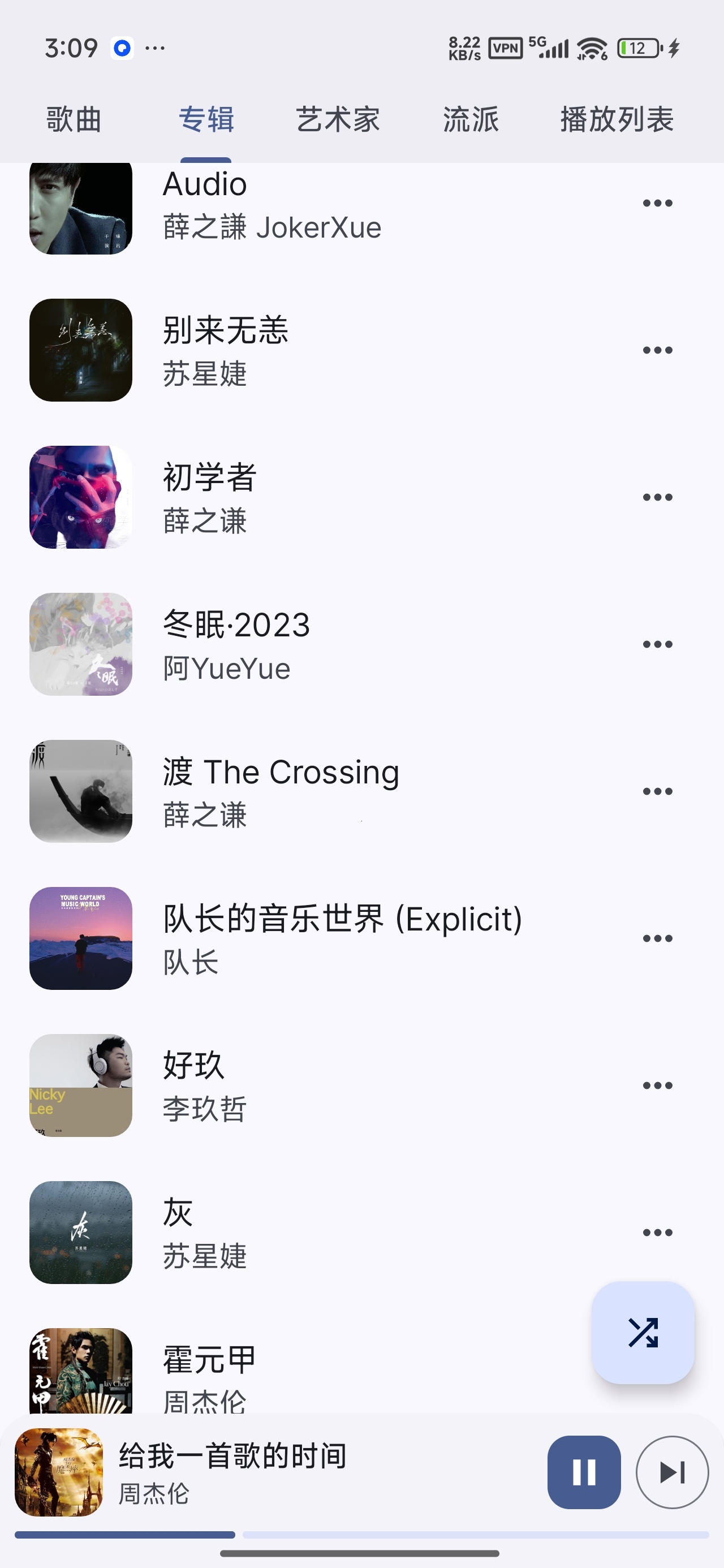Open the 流派 tab
The height and width of the screenshot is (1568, 724).
pyautogui.click(x=471, y=119)
